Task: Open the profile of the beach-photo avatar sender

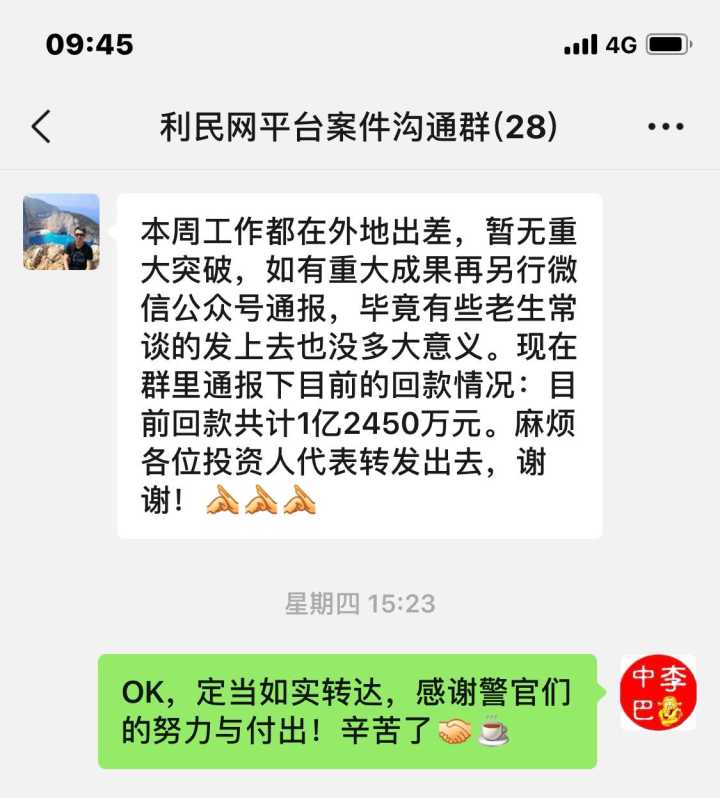Action: pyautogui.click(x=61, y=232)
